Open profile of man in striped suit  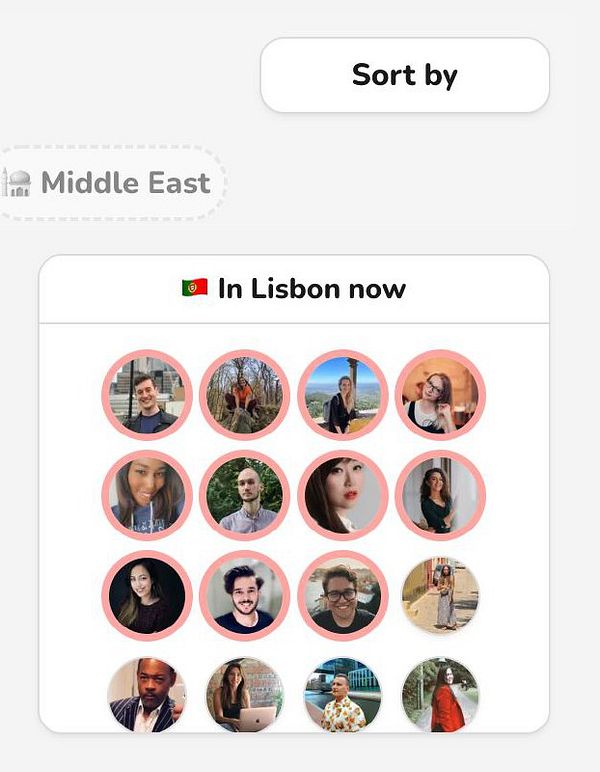pos(146,693)
